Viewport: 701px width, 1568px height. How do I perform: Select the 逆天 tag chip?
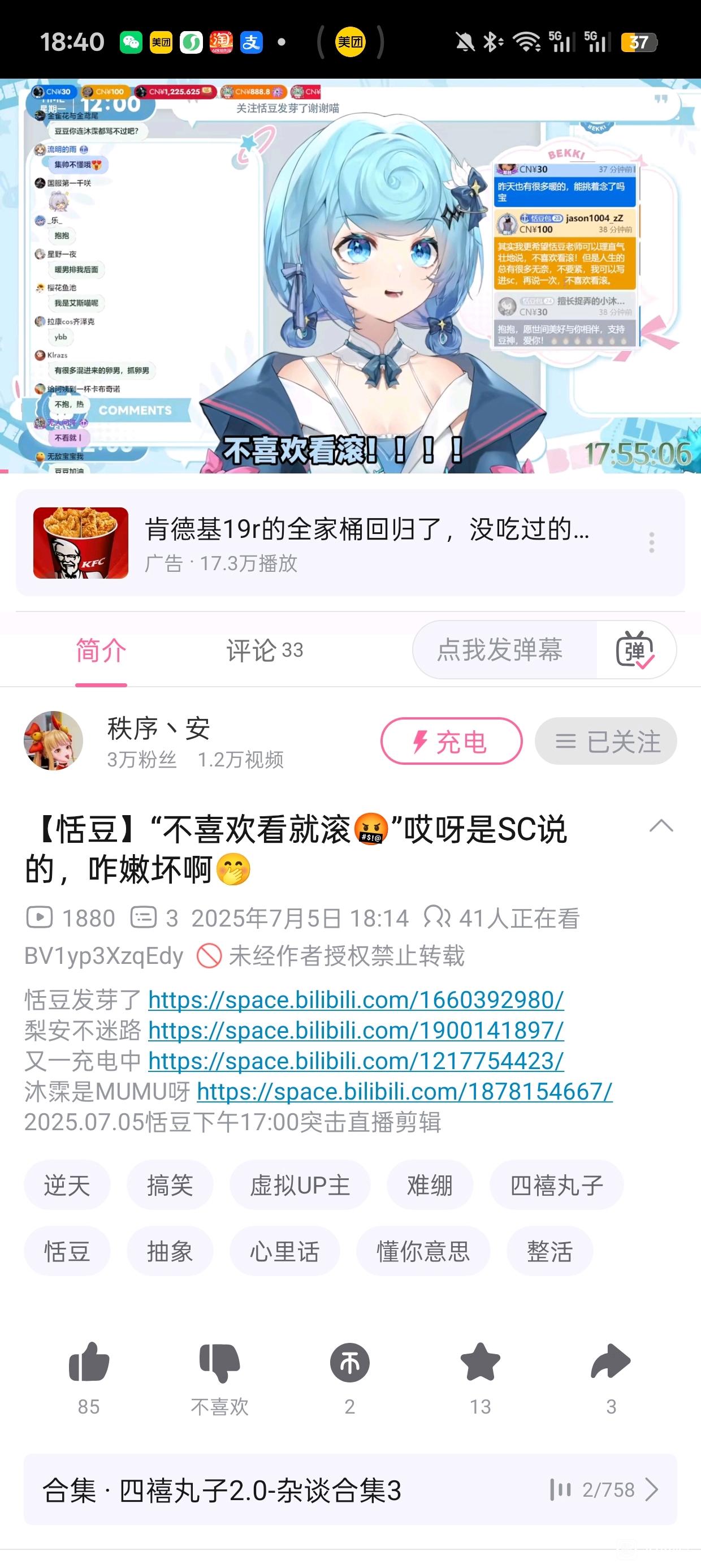[x=67, y=1184]
